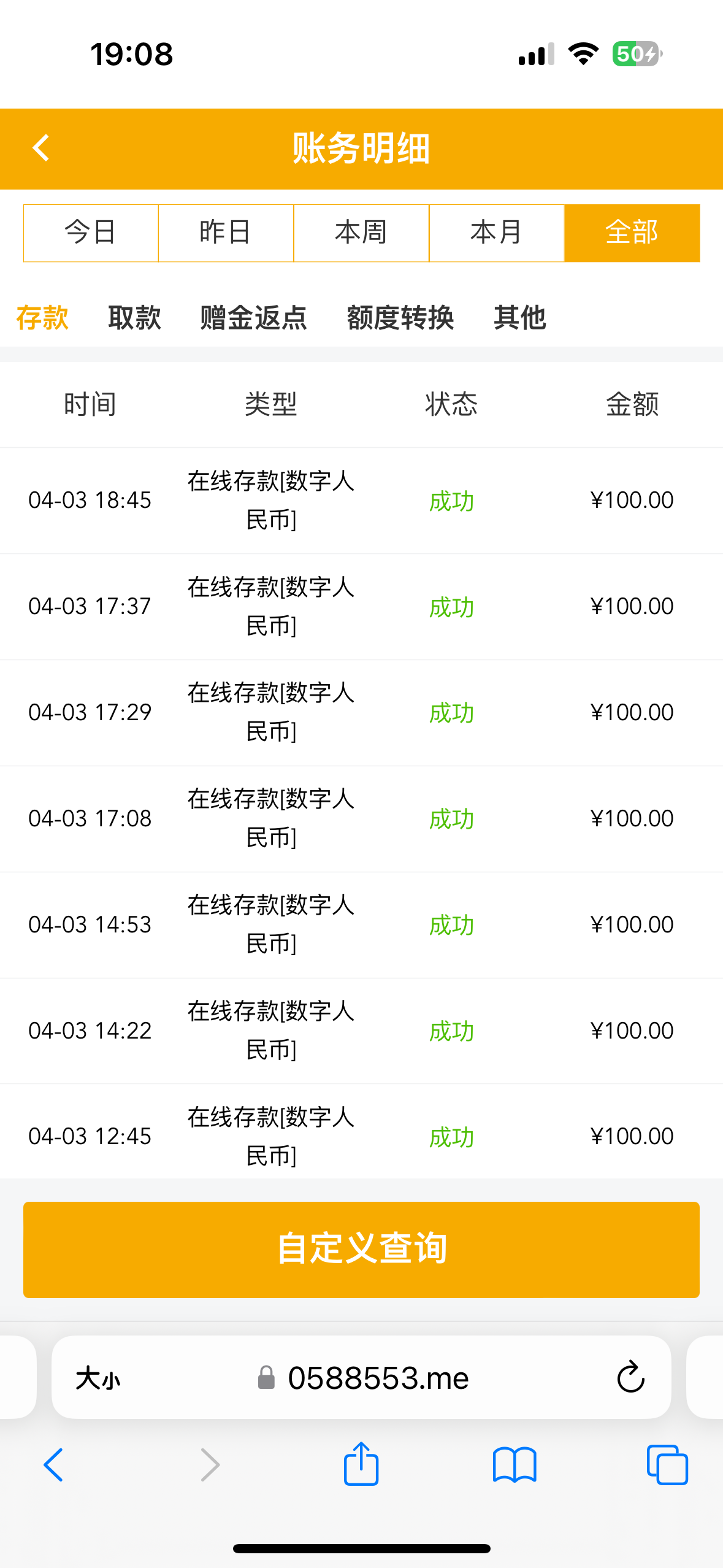The width and height of the screenshot is (723, 1568).
Task: View the 赠金返点 records
Action: [253, 318]
